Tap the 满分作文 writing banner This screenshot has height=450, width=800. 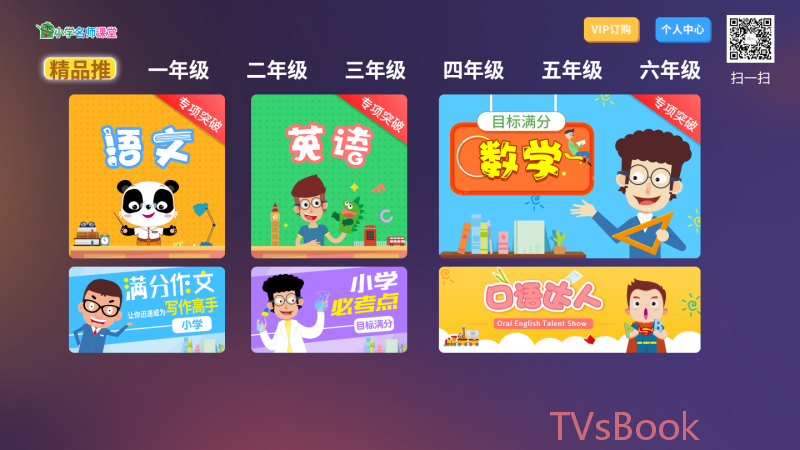147,309
